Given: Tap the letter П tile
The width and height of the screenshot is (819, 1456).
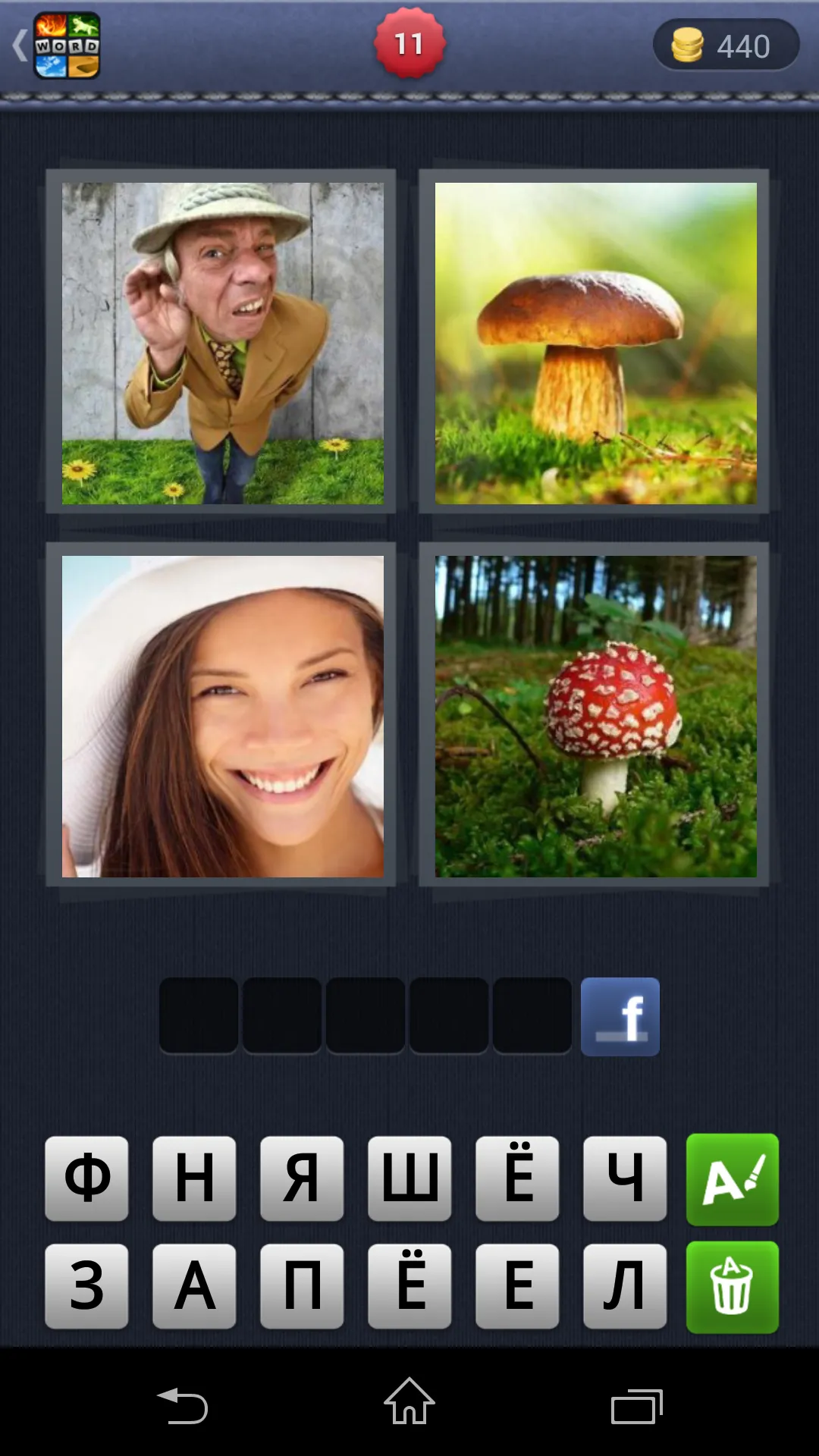Looking at the screenshot, I should [x=302, y=1285].
